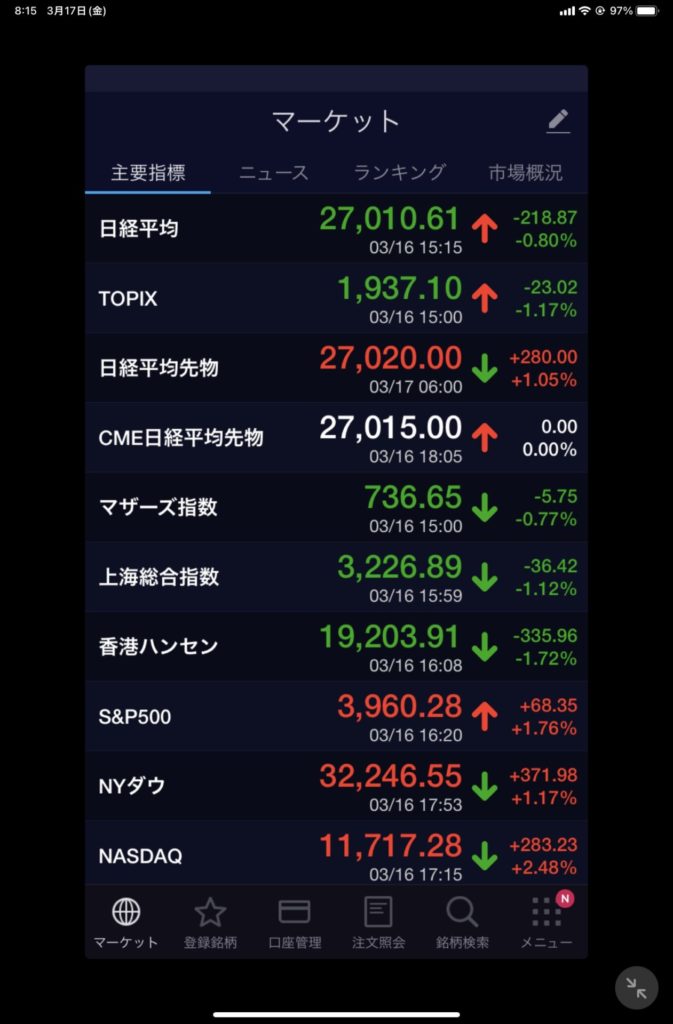Open 銘柄検索 search in bottom navigation
The width and height of the screenshot is (673, 1024).
(462, 922)
